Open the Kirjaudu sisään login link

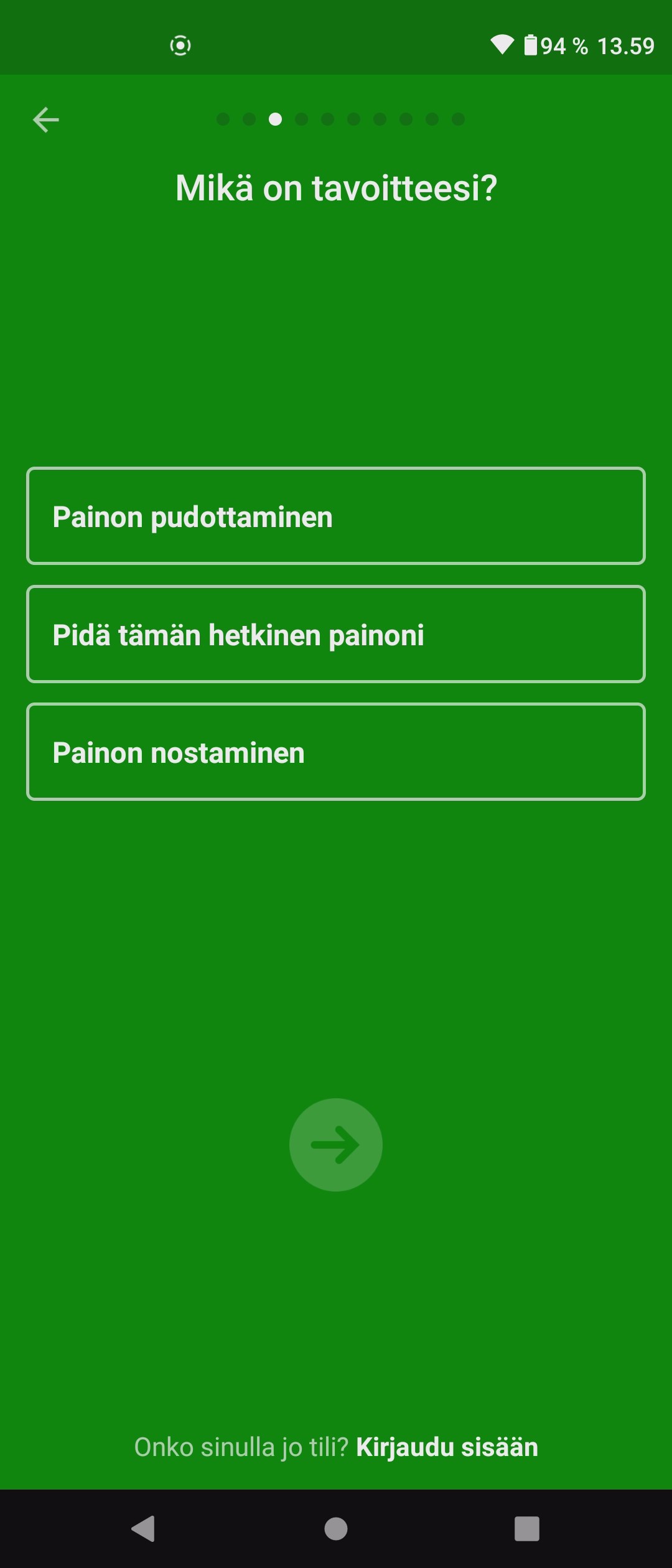tap(447, 1447)
